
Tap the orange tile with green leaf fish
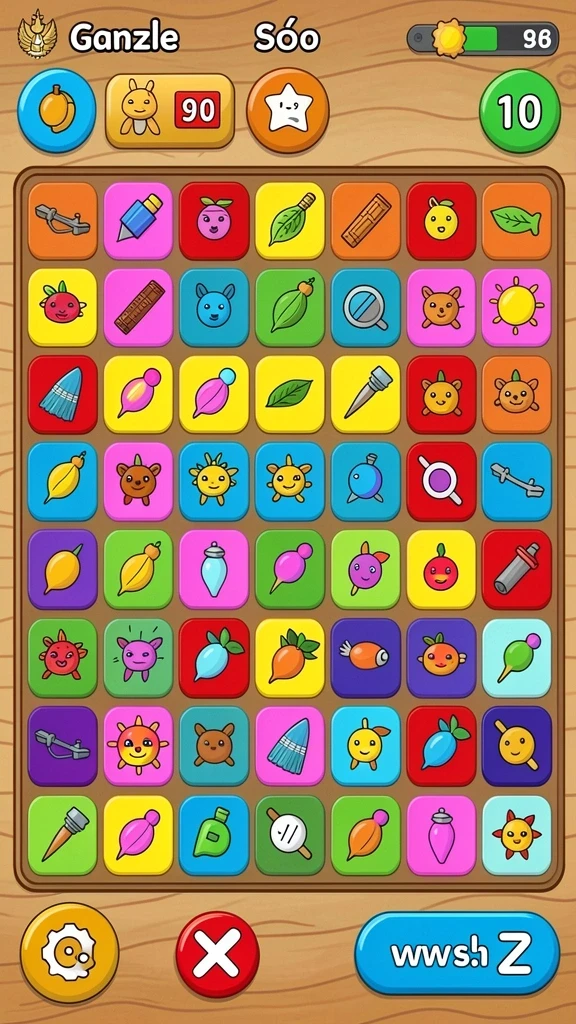coord(517,221)
